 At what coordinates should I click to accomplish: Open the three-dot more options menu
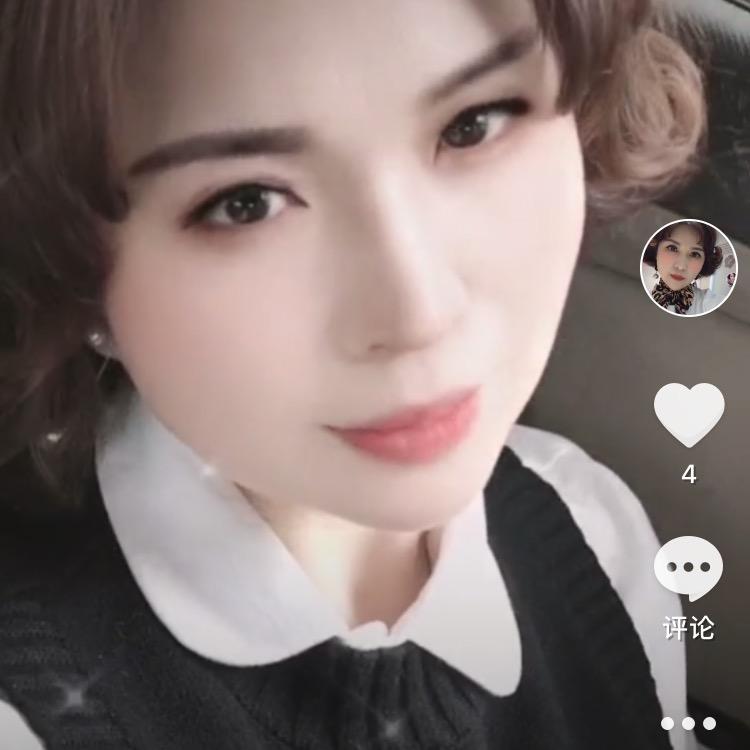coord(688,723)
